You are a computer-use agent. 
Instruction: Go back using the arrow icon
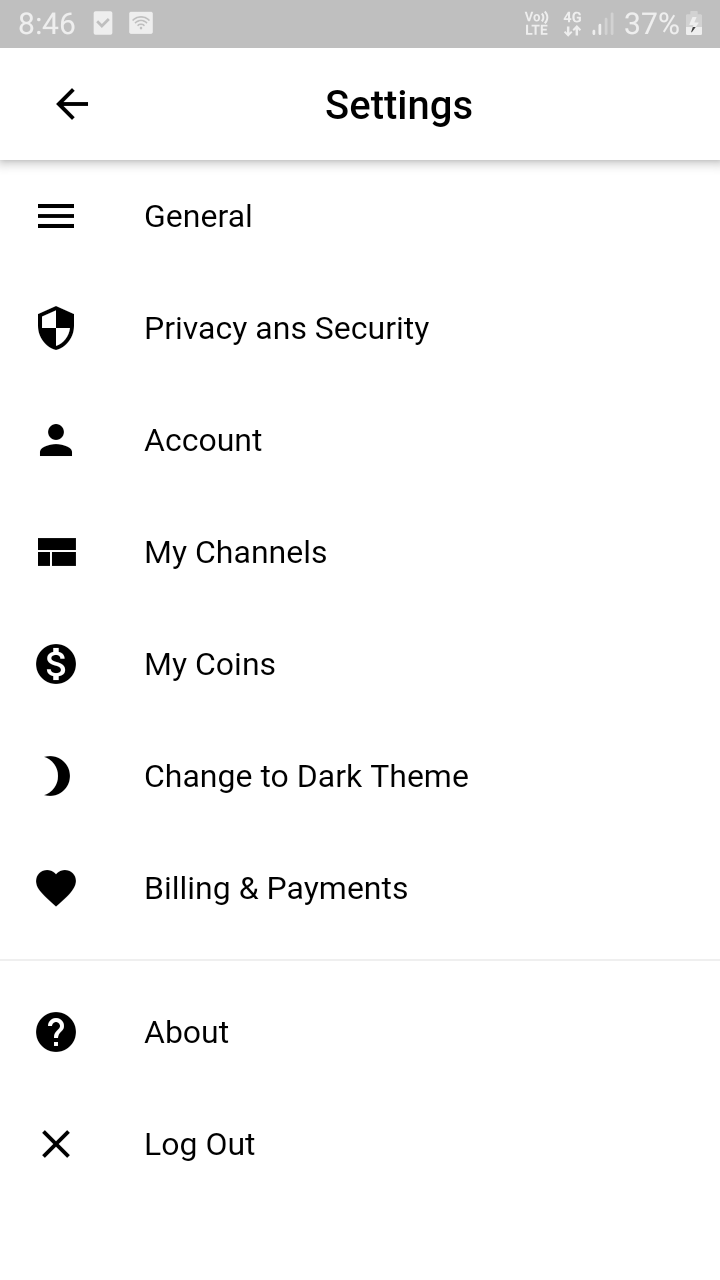coord(72,104)
